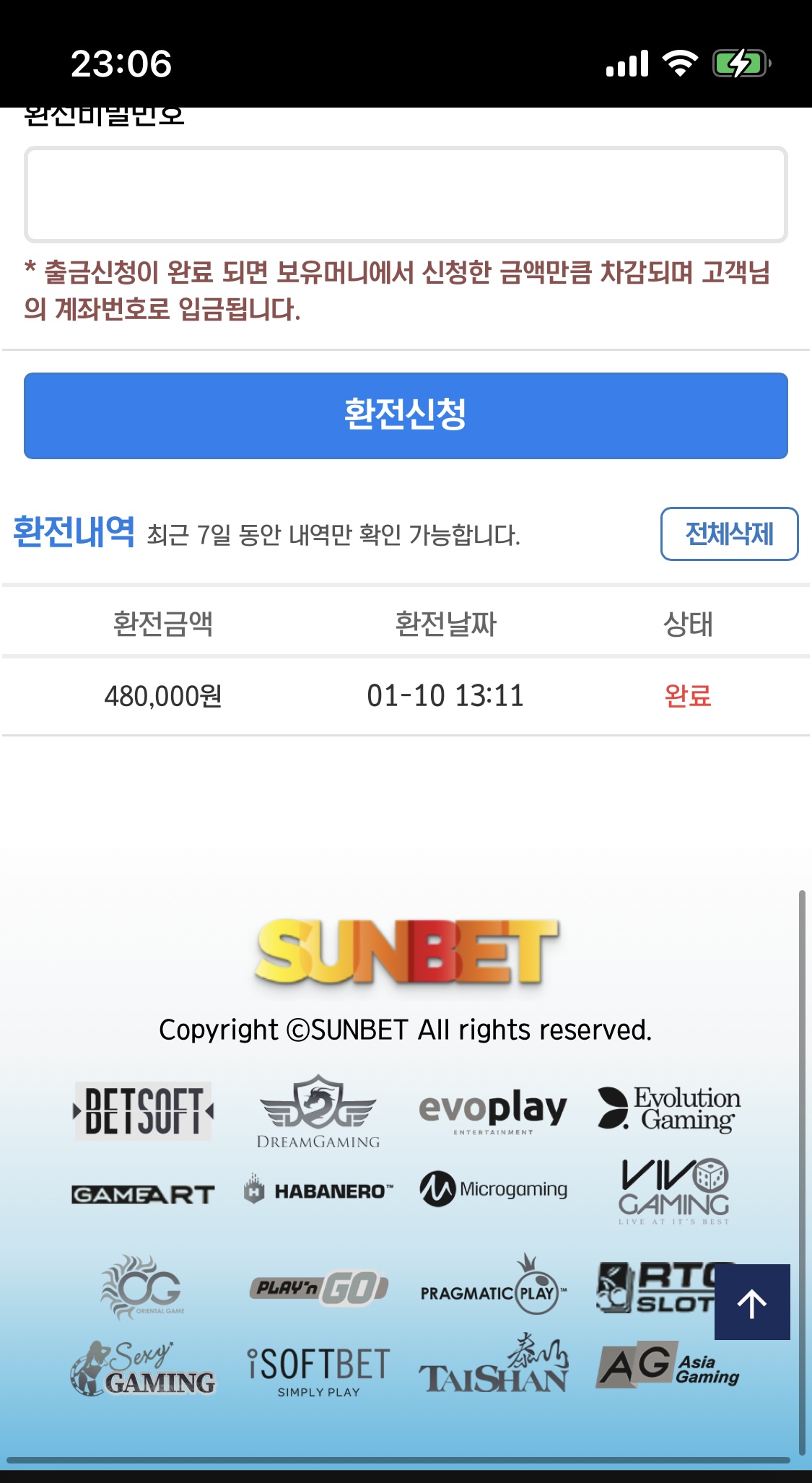
Task: Delete all history with 전체삭제
Action: [x=729, y=534]
